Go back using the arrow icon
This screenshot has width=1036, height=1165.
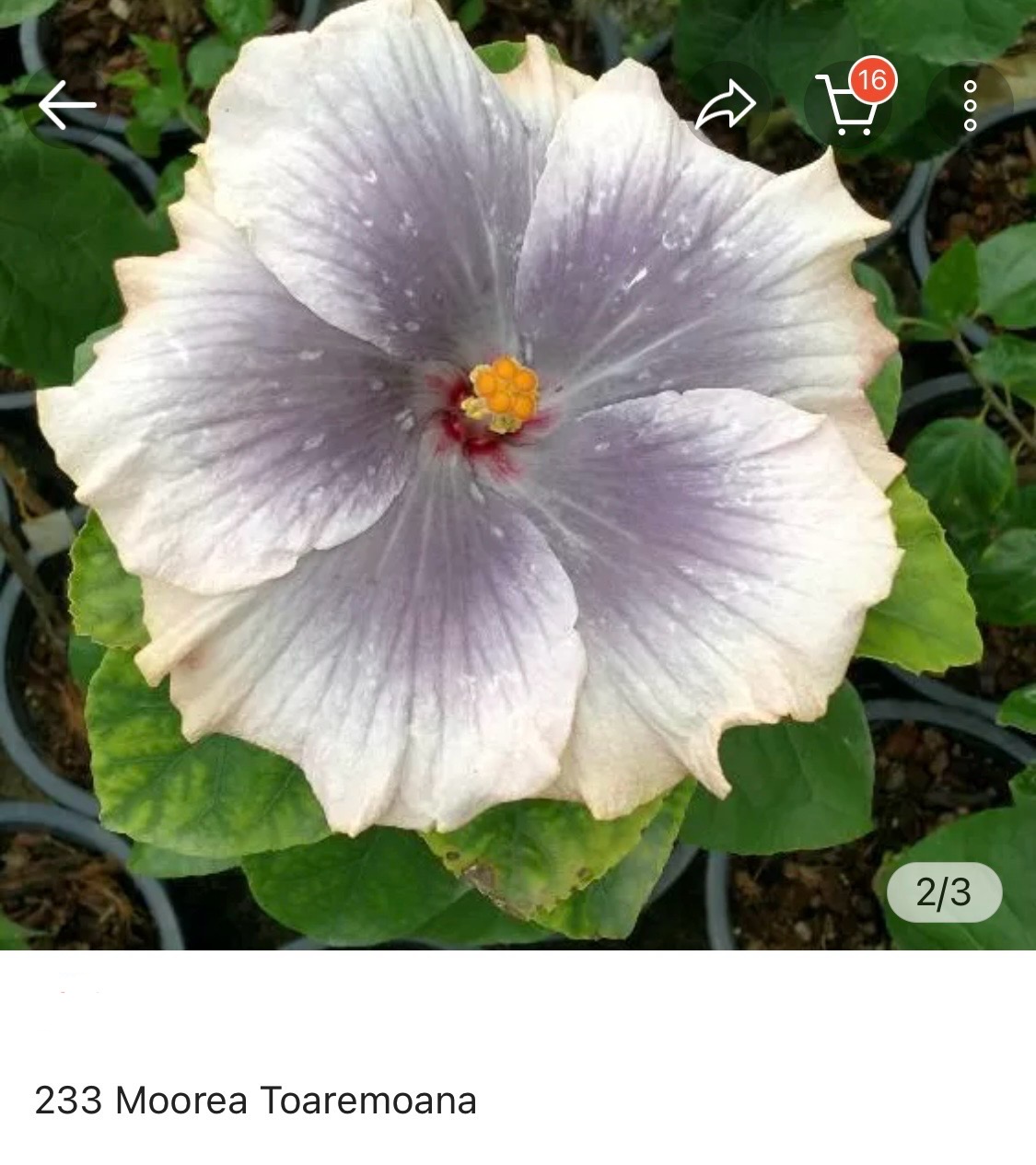coord(66,104)
